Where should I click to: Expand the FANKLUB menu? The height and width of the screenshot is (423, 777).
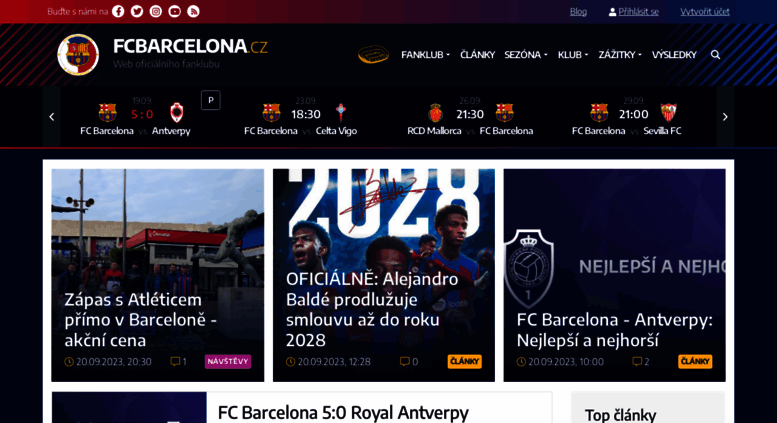click(x=425, y=55)
